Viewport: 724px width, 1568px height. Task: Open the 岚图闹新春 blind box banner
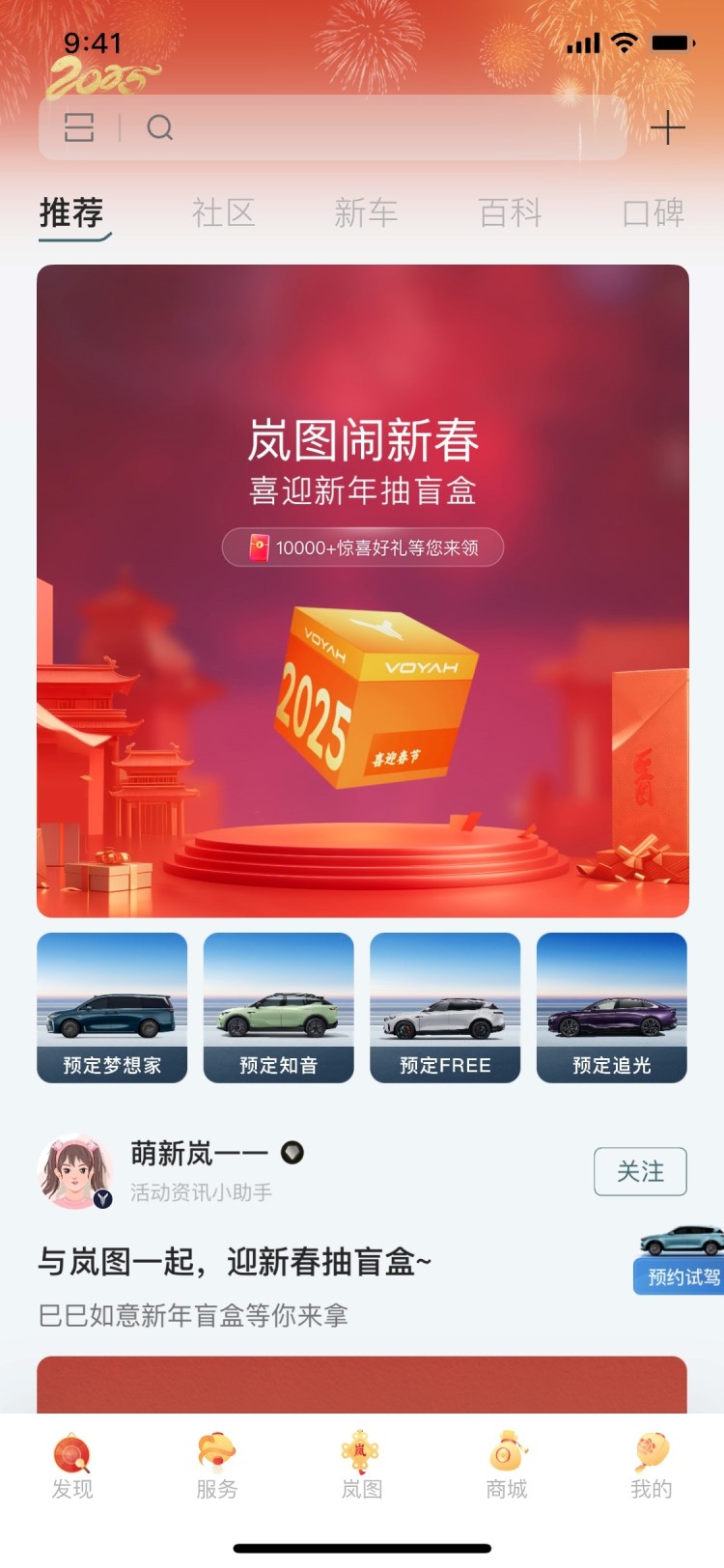click(363, 591)
